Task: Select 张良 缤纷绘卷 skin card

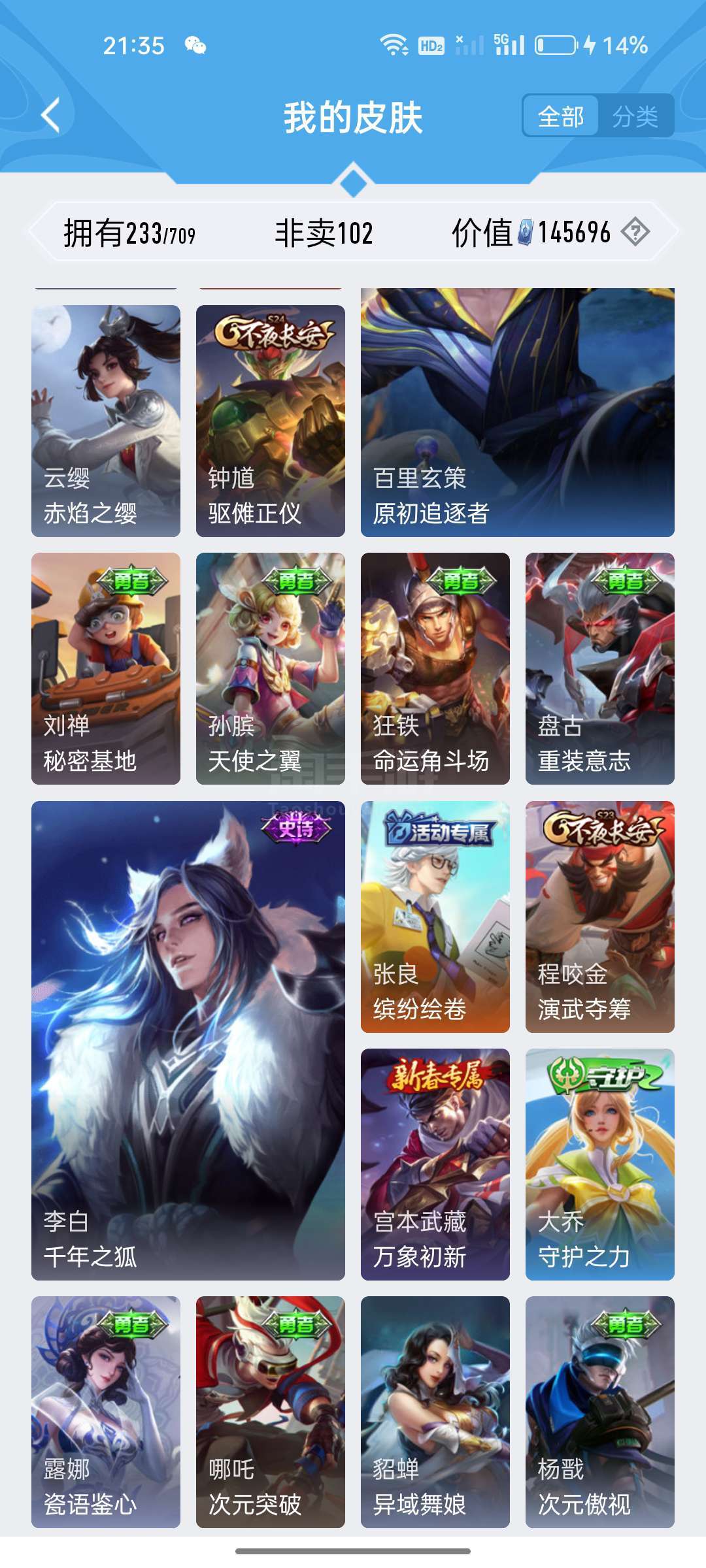Action: pos(435,917)
